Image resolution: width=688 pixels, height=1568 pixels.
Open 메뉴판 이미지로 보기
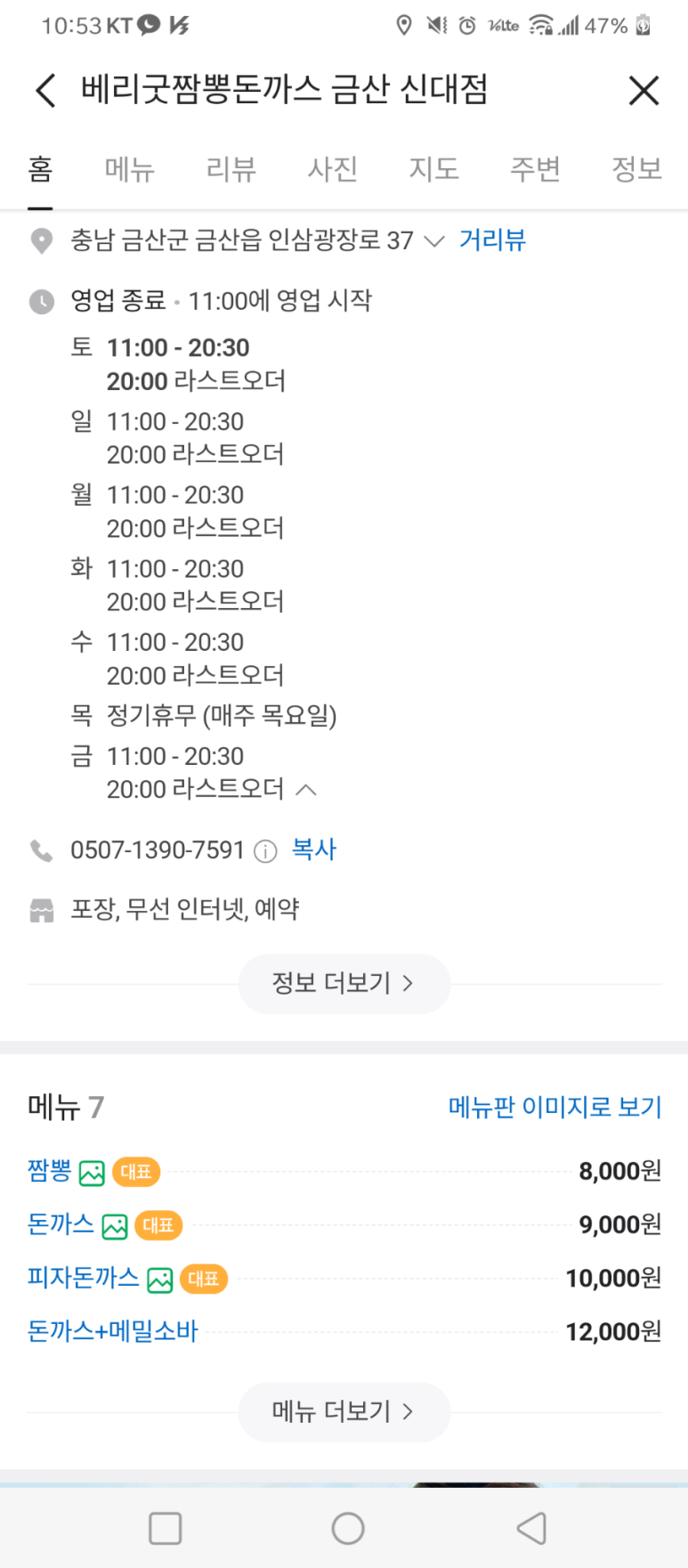coord(554,1107)
